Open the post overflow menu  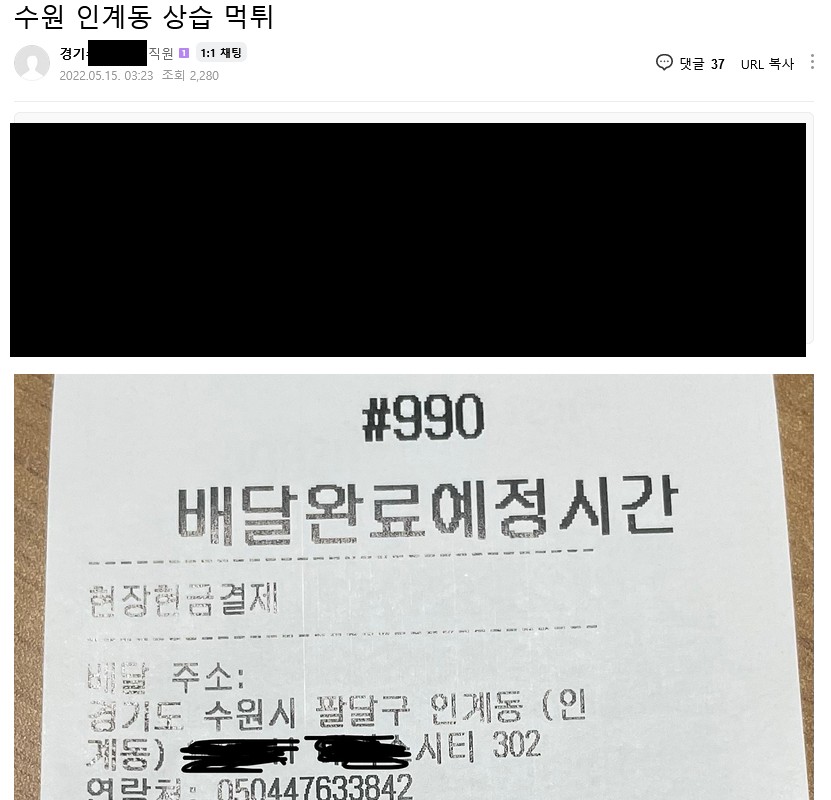pos(813,62)
